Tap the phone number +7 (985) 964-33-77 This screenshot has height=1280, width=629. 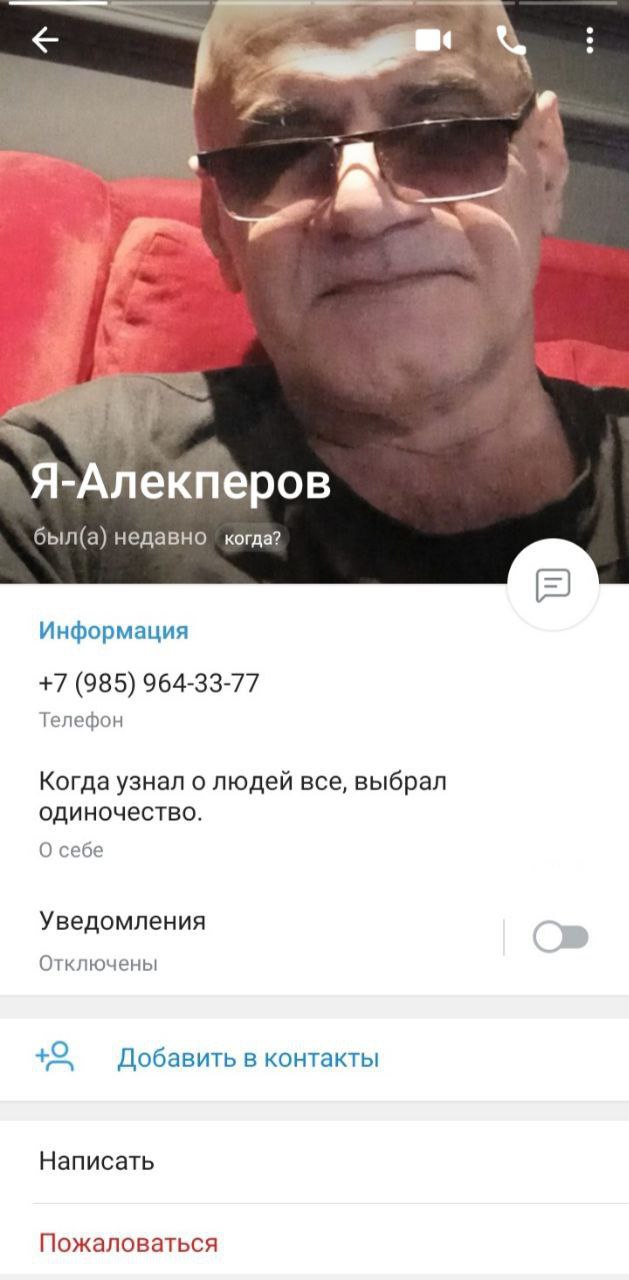(x=149, y=684)
